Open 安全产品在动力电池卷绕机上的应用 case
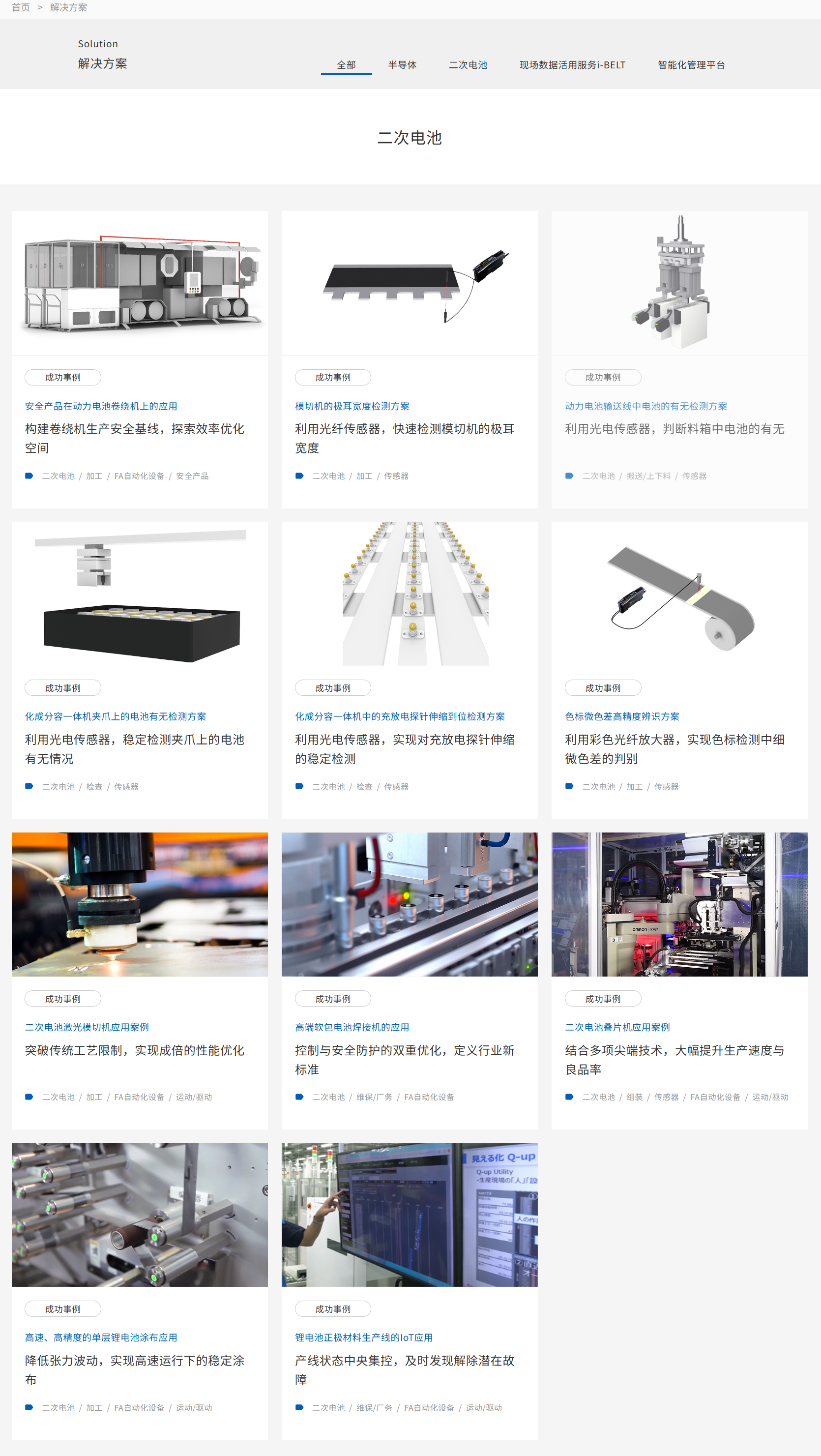 pyautogui.click(x=101, y=406)
